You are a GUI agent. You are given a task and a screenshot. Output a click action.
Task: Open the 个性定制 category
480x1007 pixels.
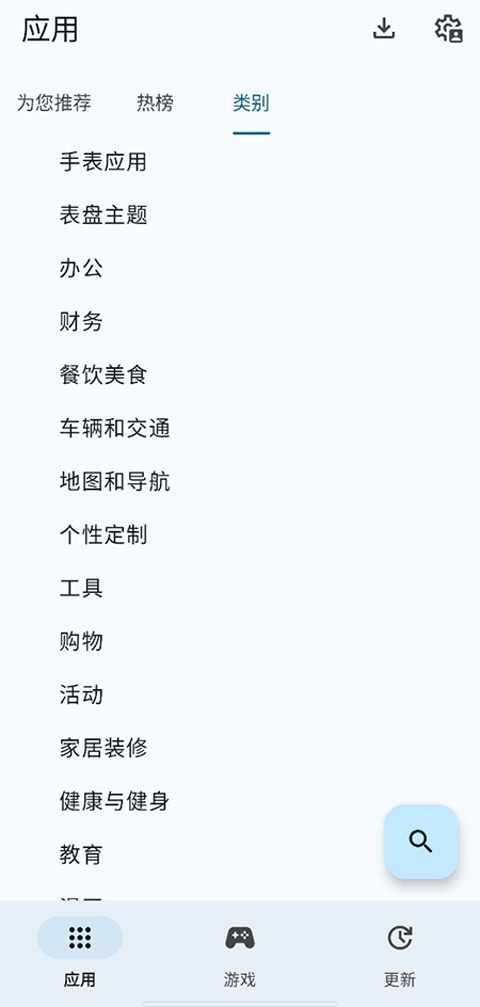(240, 535)
